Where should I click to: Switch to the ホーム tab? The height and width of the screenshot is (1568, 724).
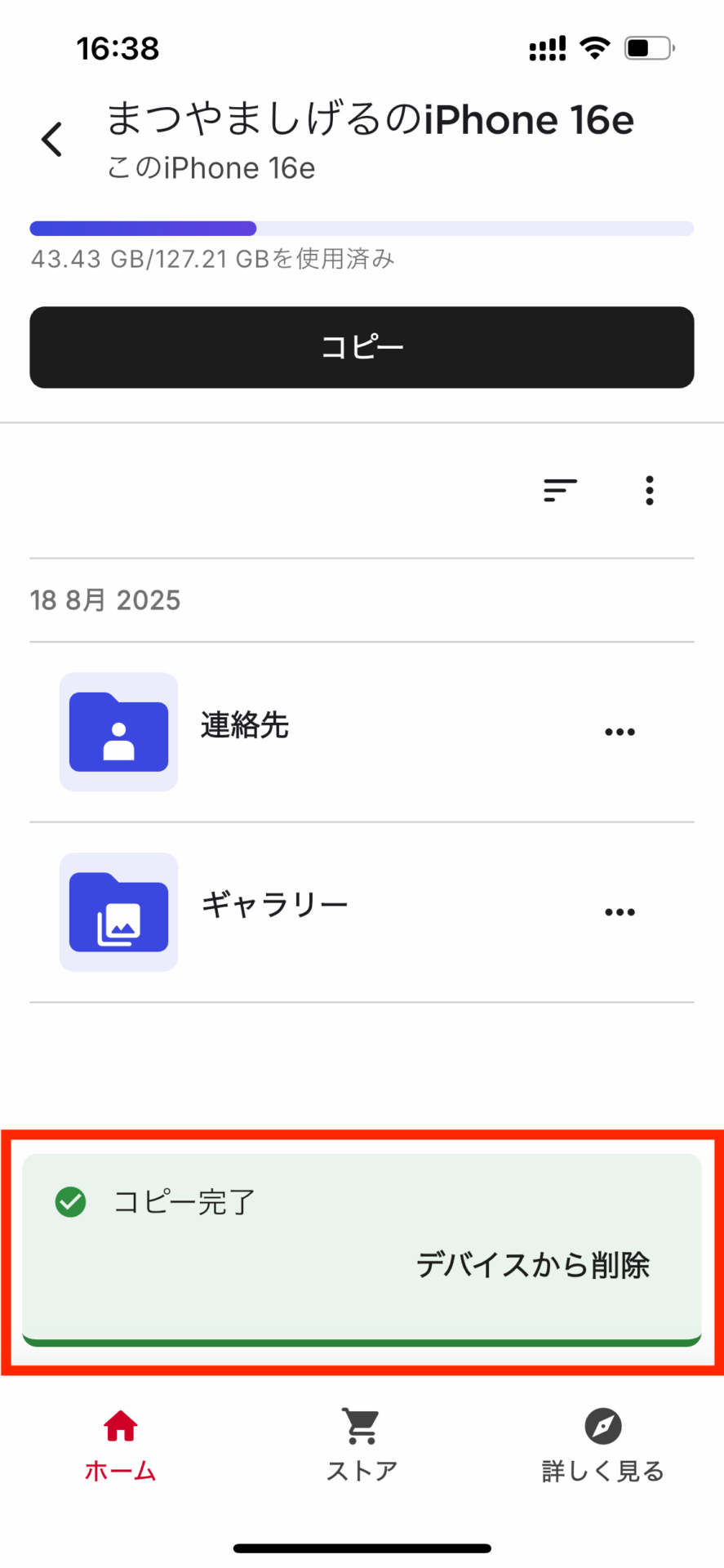[x=120, y=1446]
